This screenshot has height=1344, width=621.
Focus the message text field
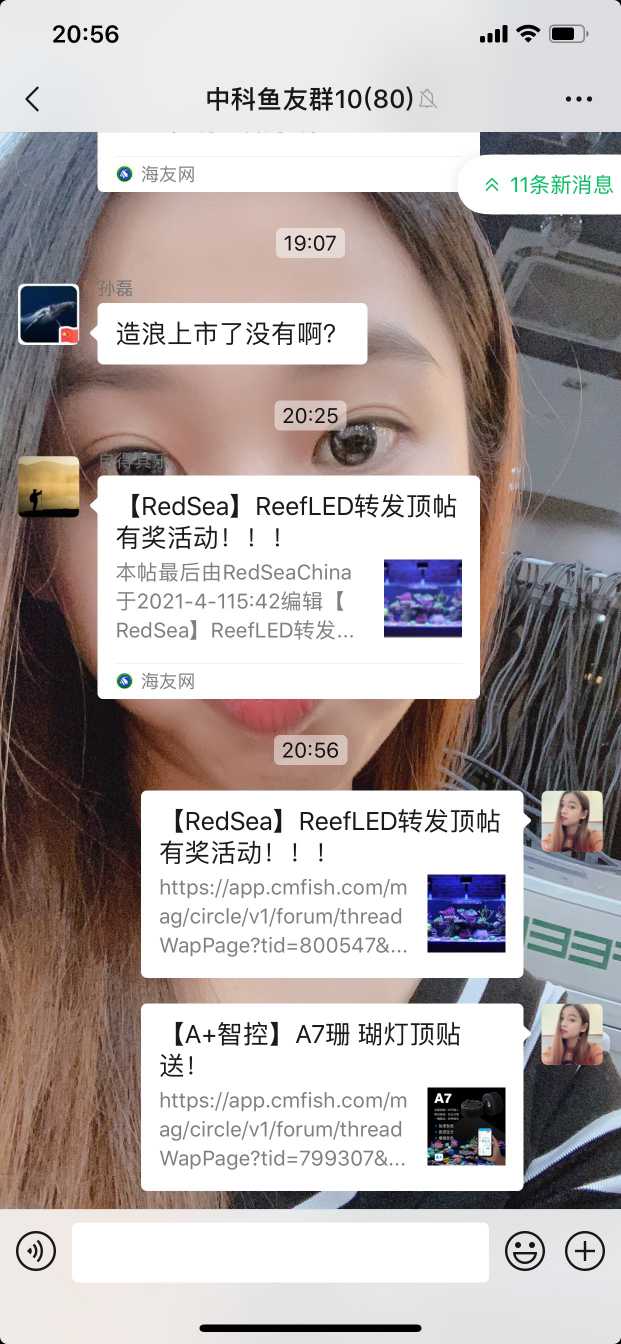(x=280, y=1251)
